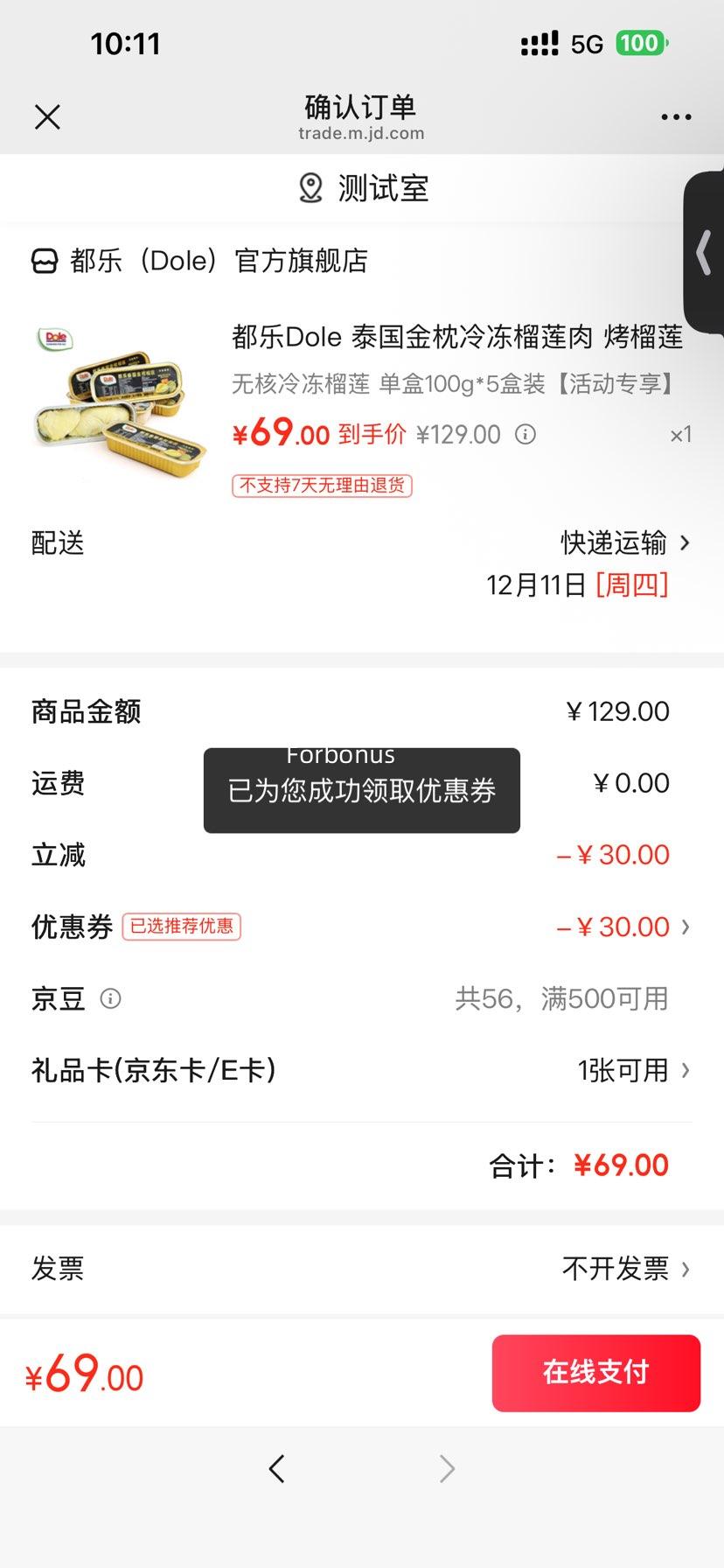Image resolution: width=724 pixels, height=1568 pixels.
Task: Click the Dole store icon before the shop name
Action: 43,260
